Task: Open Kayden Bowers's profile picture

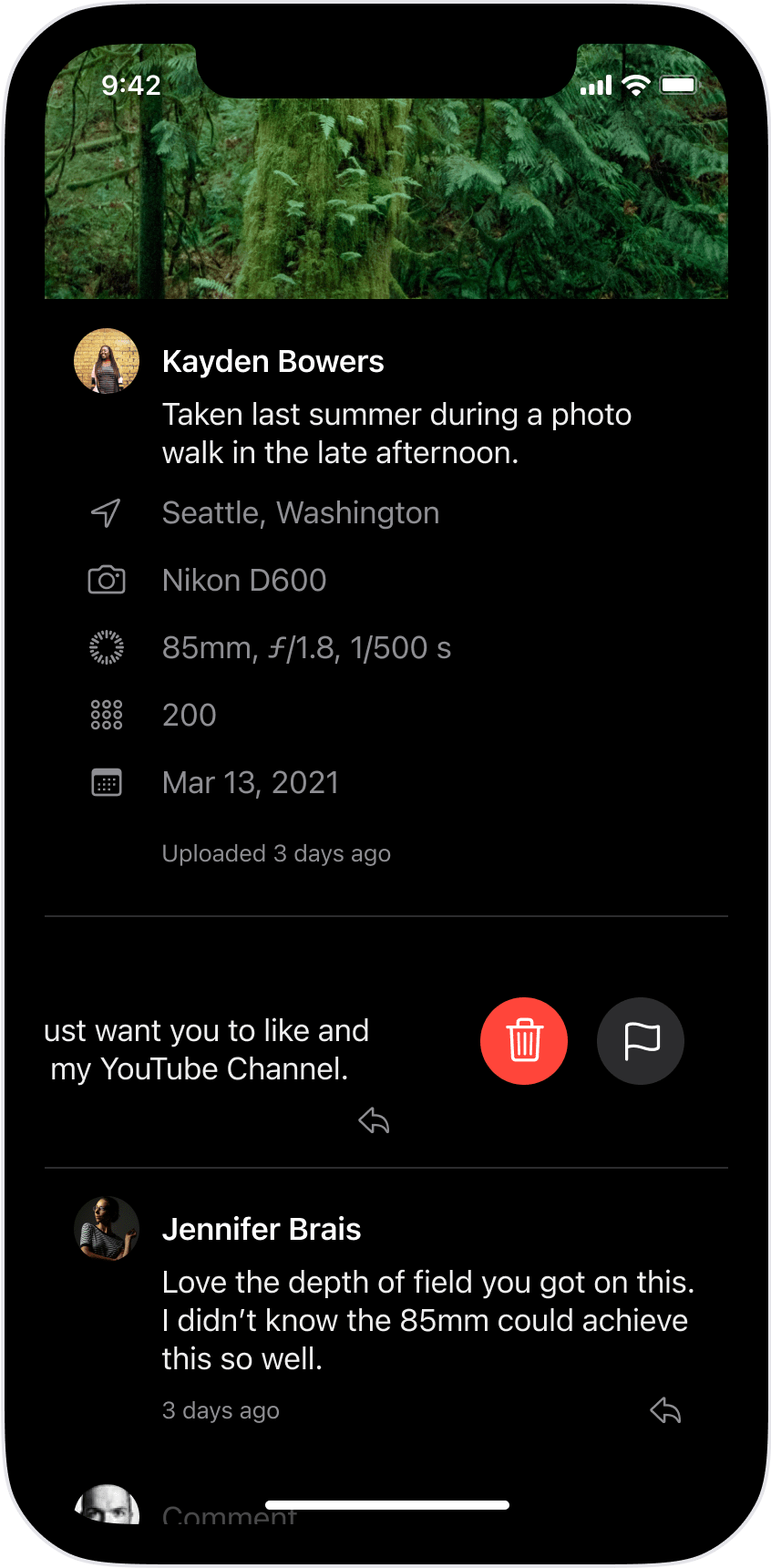Action: [x=107, y=361]
